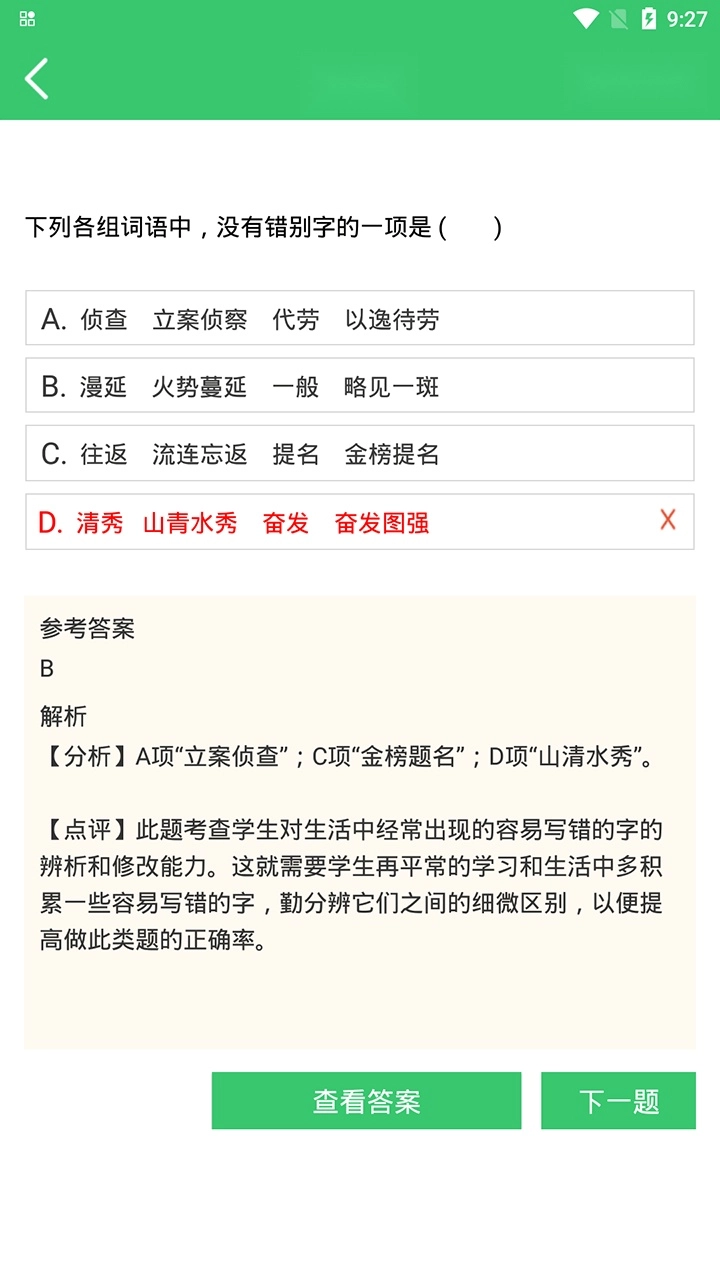Select answer option B with 漫延
This screenshot has height=1280, width=720.
[360, 387]
